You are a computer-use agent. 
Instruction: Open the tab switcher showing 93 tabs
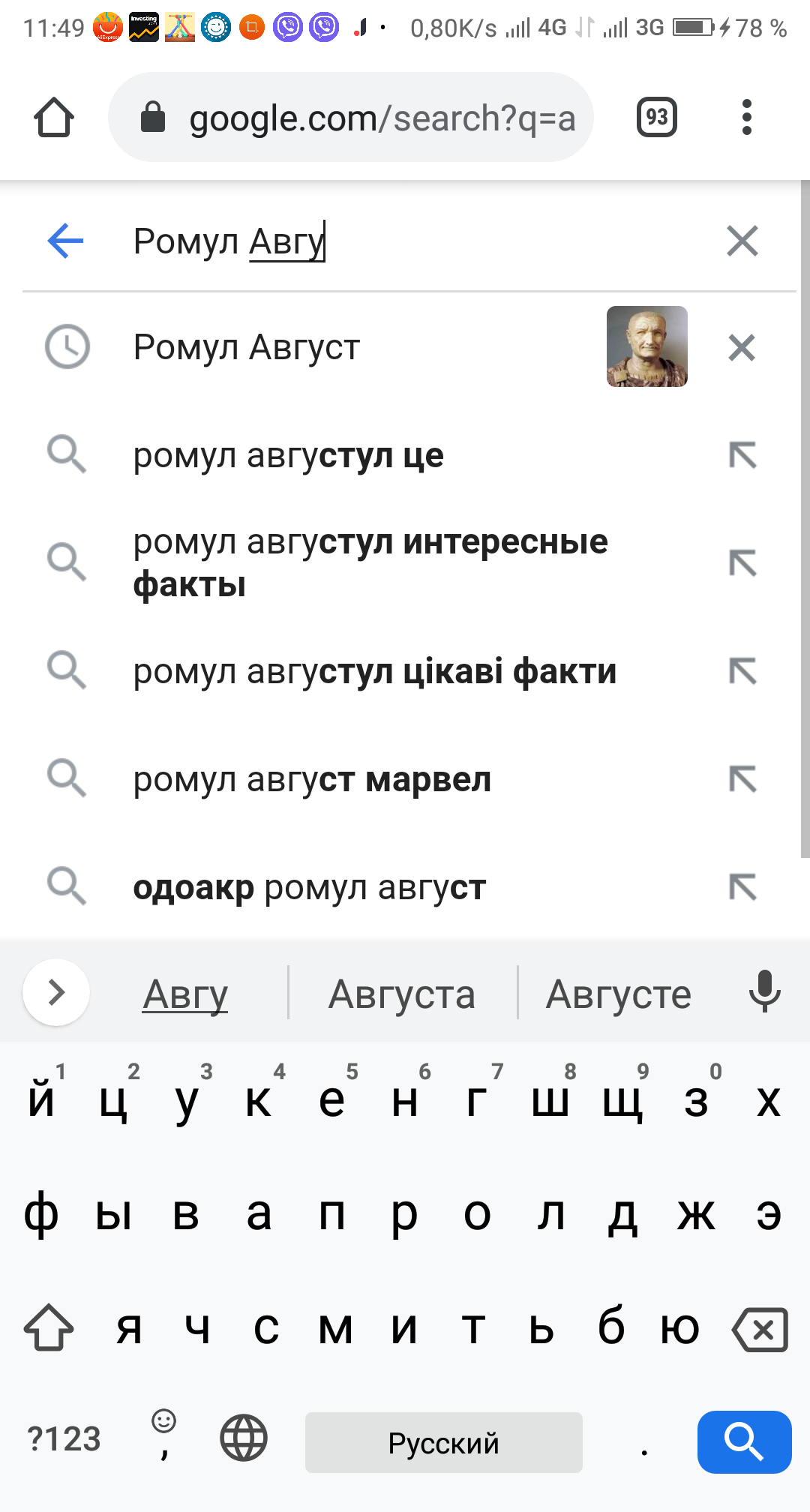(x=656, y=118)
